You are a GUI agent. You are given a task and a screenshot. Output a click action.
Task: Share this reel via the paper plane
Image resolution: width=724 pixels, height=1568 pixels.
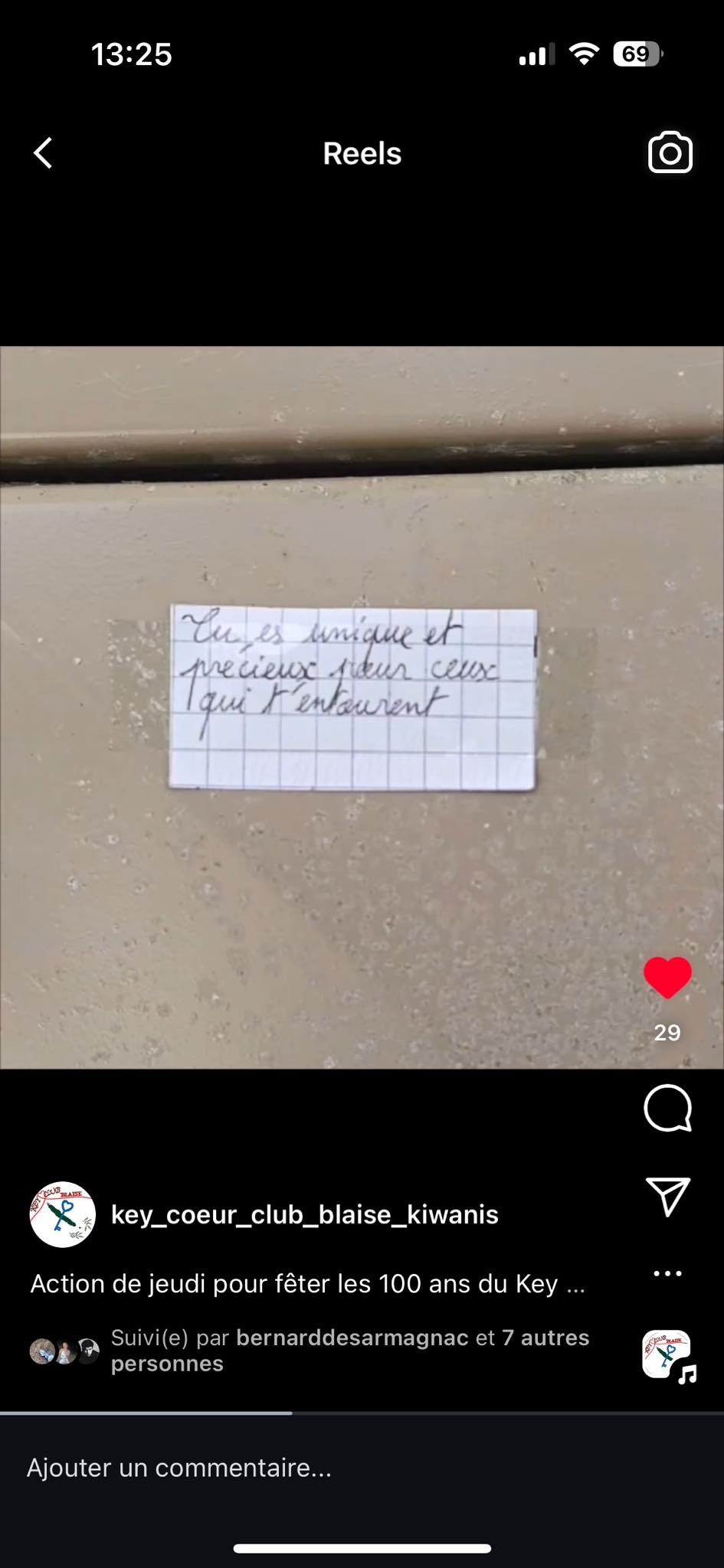point(668,1196)
